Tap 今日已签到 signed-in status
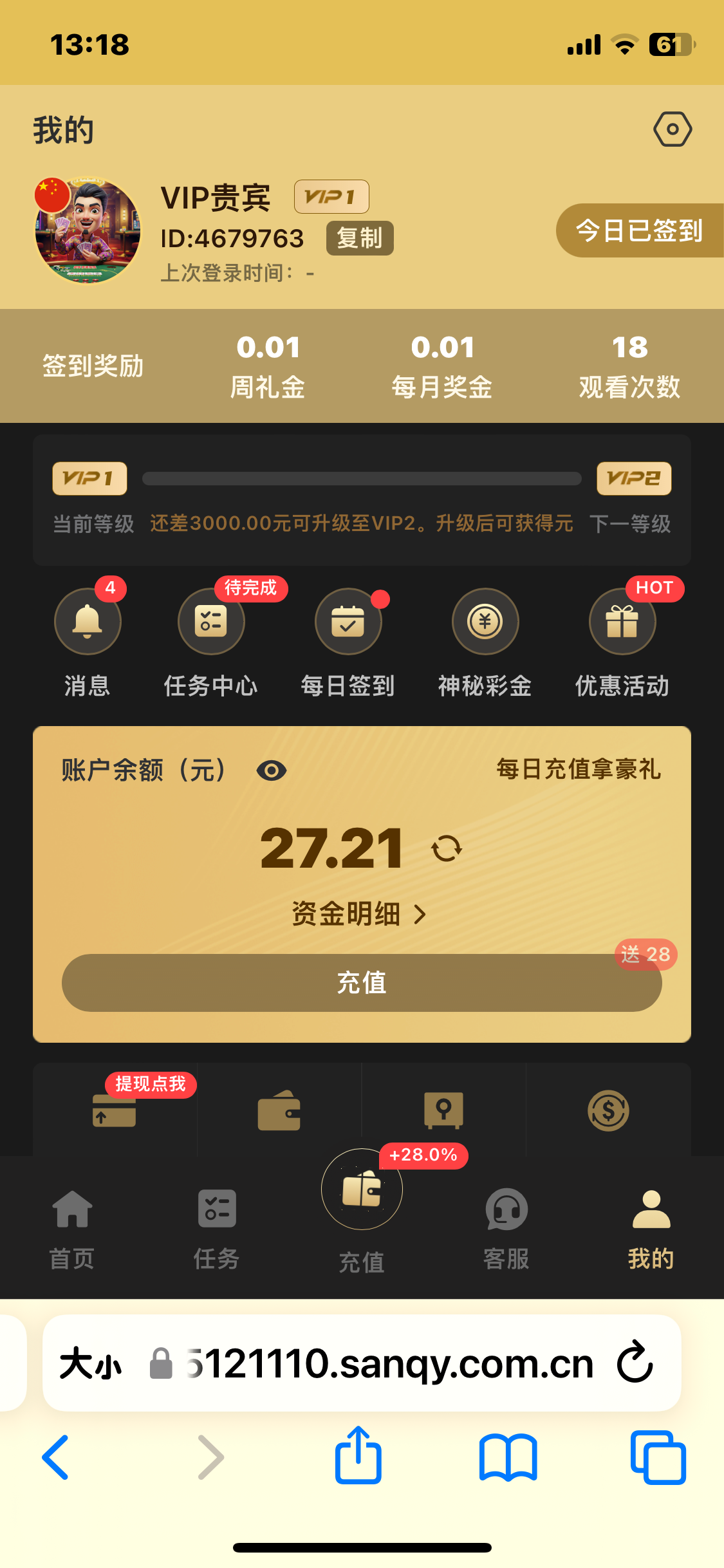This screenshot has height=1568, width=724. tap(640, 230)
